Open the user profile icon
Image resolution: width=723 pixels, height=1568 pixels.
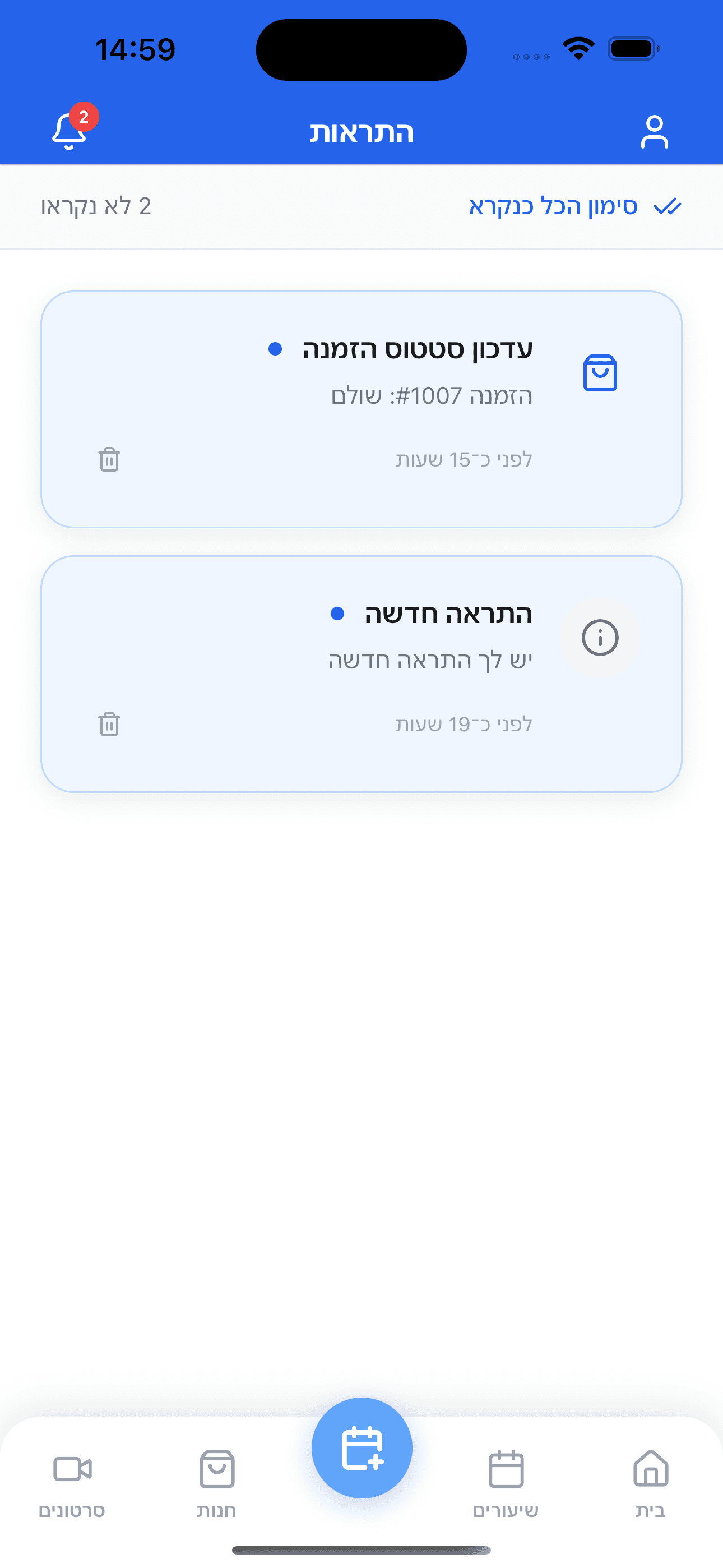pos(655,133)
